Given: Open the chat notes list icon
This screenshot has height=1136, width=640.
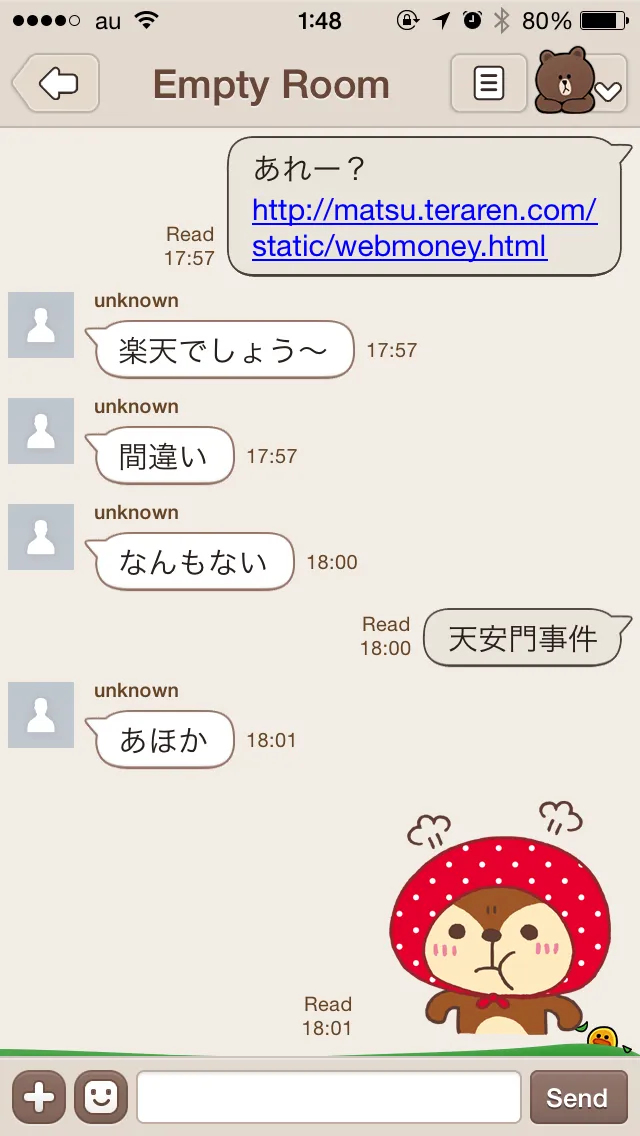Looking at the screenshot, I should tap(488, 83).
